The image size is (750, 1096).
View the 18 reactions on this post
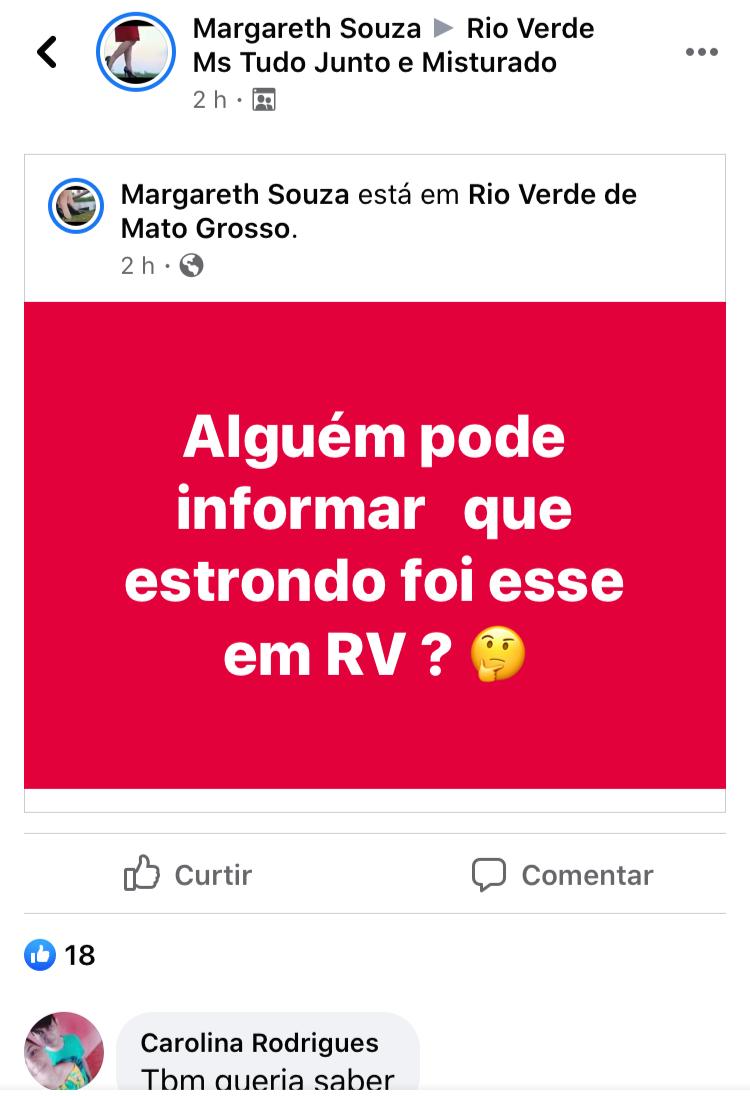[x=60, y=955]
